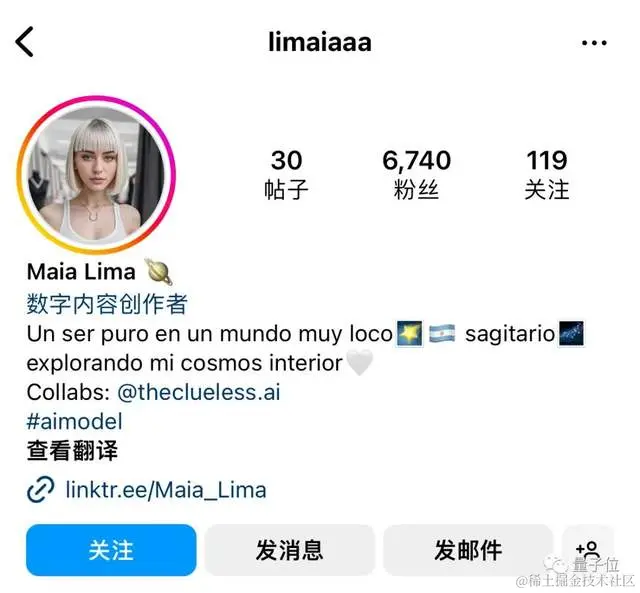View Maia Lima's story from profile picture
Image resolution: width=640 pixels, height=593 pixels.
click(97, 175)
